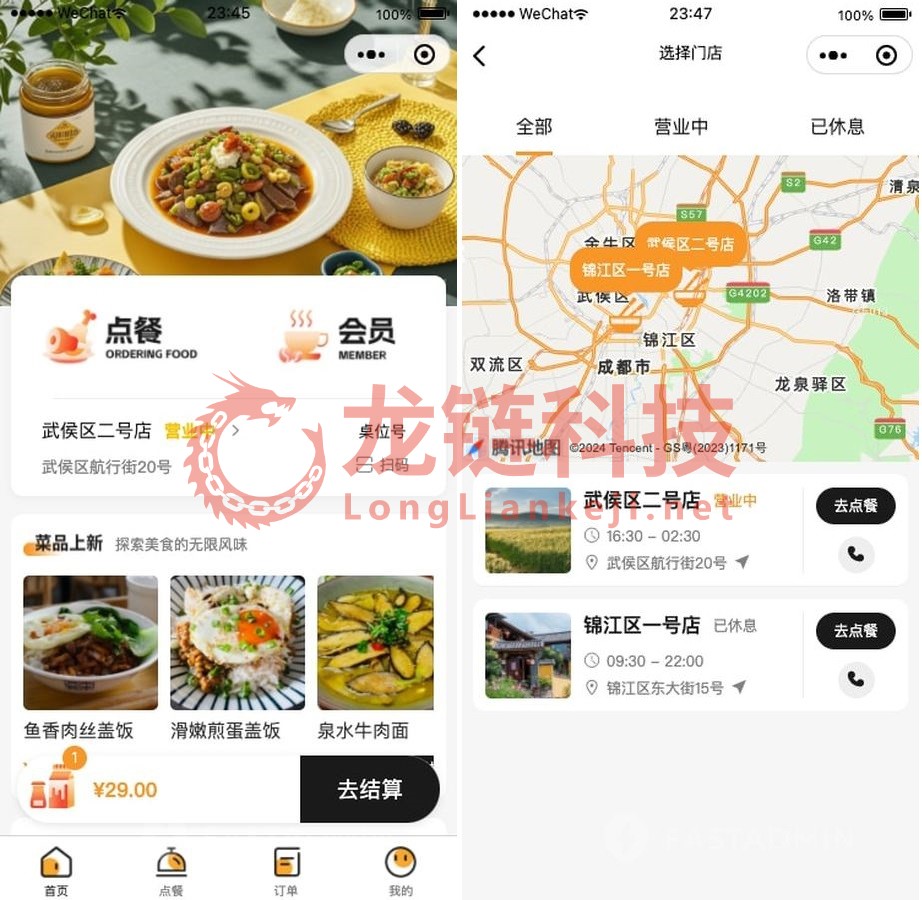Open the 点餐 Ordering Food entry
Screen dimensions: 922x900
pos(122,337)
